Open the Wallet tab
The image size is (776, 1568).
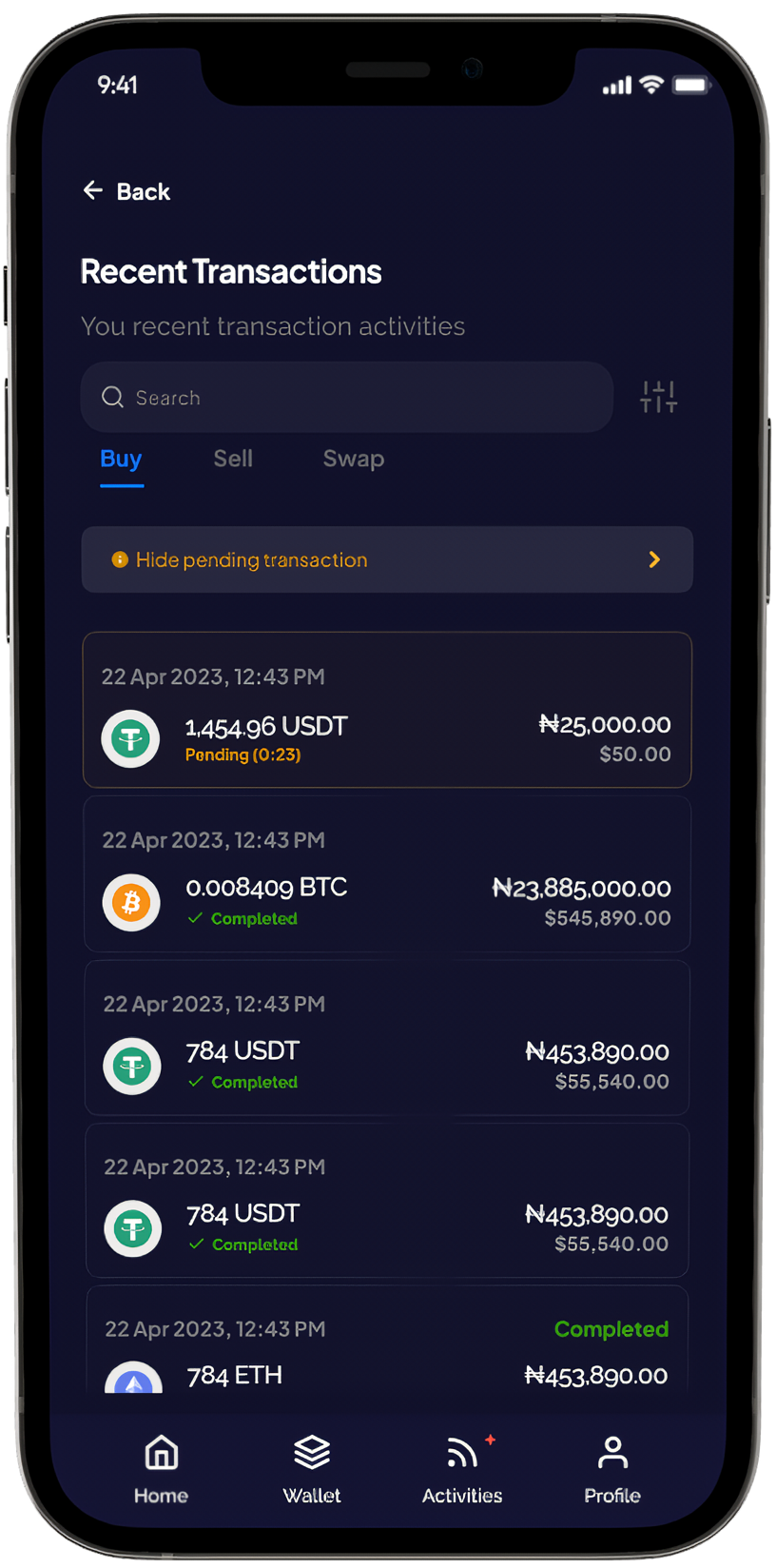312,1468
